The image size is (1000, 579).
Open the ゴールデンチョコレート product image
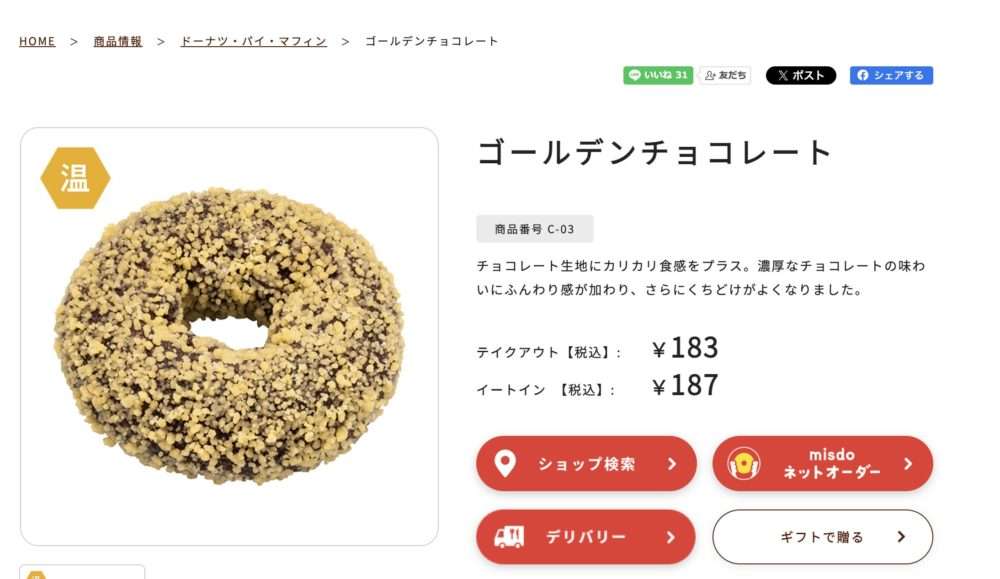pos(229,336)
